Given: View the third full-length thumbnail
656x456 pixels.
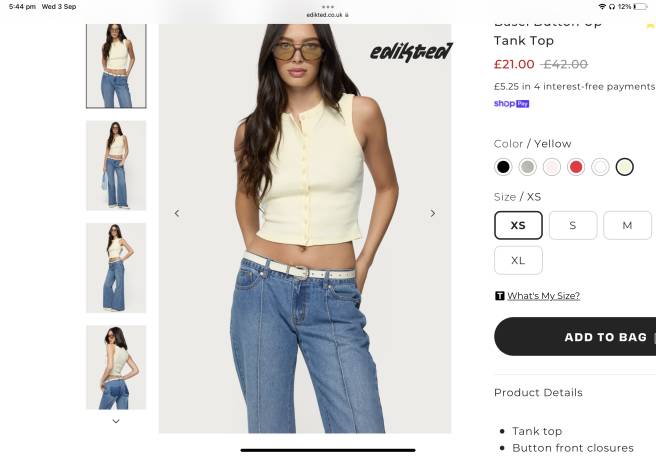Looking at the screenshot, I should [116, 267].
